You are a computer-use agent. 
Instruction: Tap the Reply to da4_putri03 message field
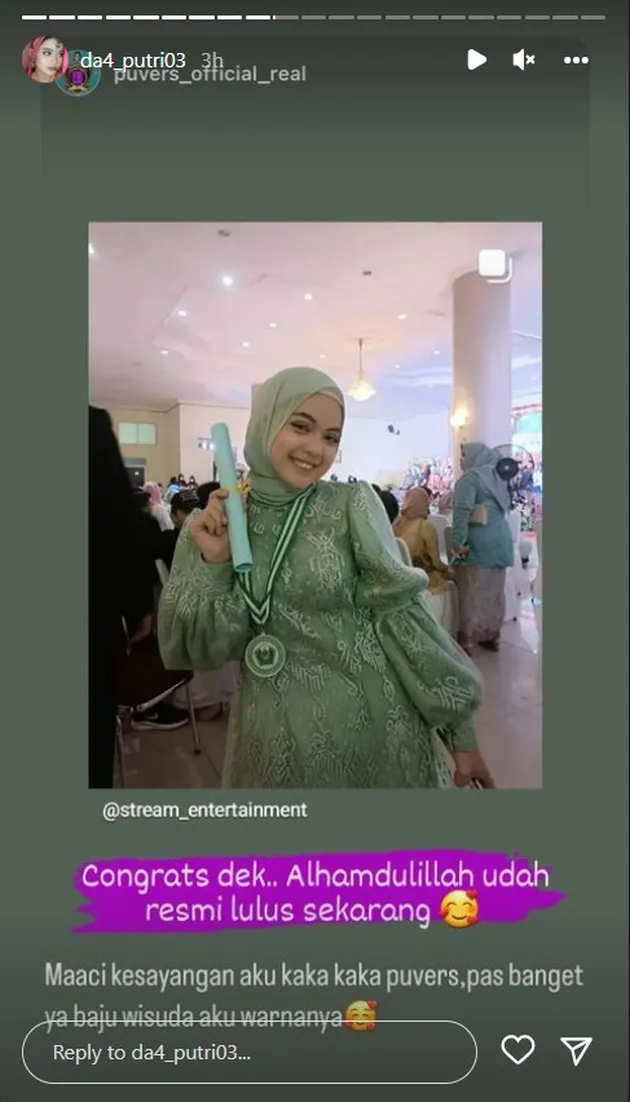pyautogui.click(x=248, y=1052)
